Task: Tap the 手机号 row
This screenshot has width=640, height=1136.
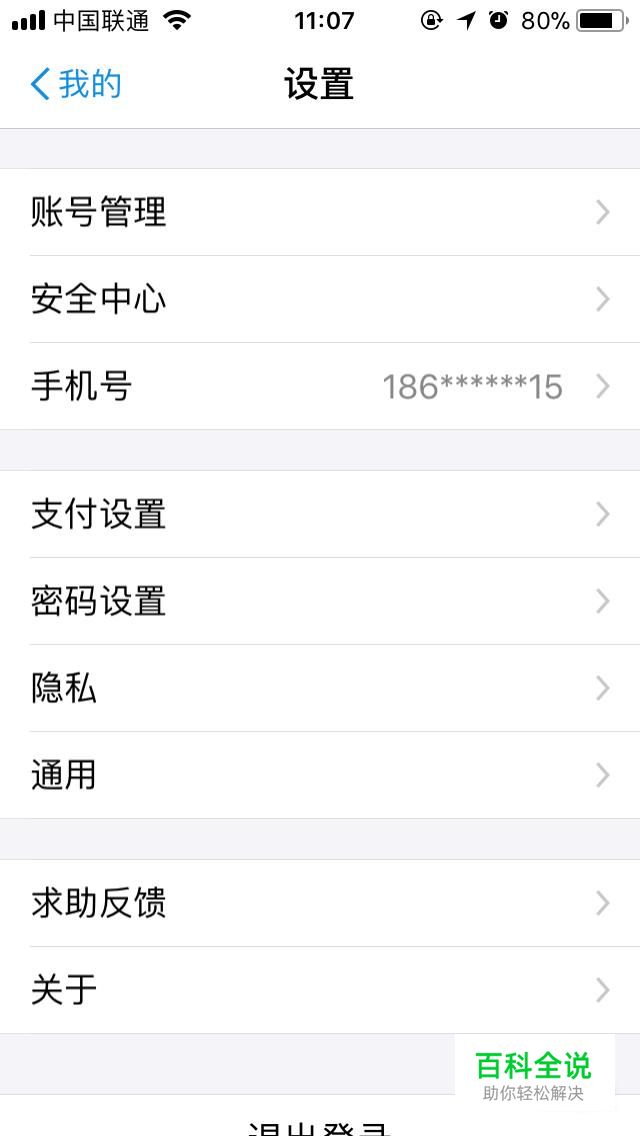Action: (x=320, y=386)
